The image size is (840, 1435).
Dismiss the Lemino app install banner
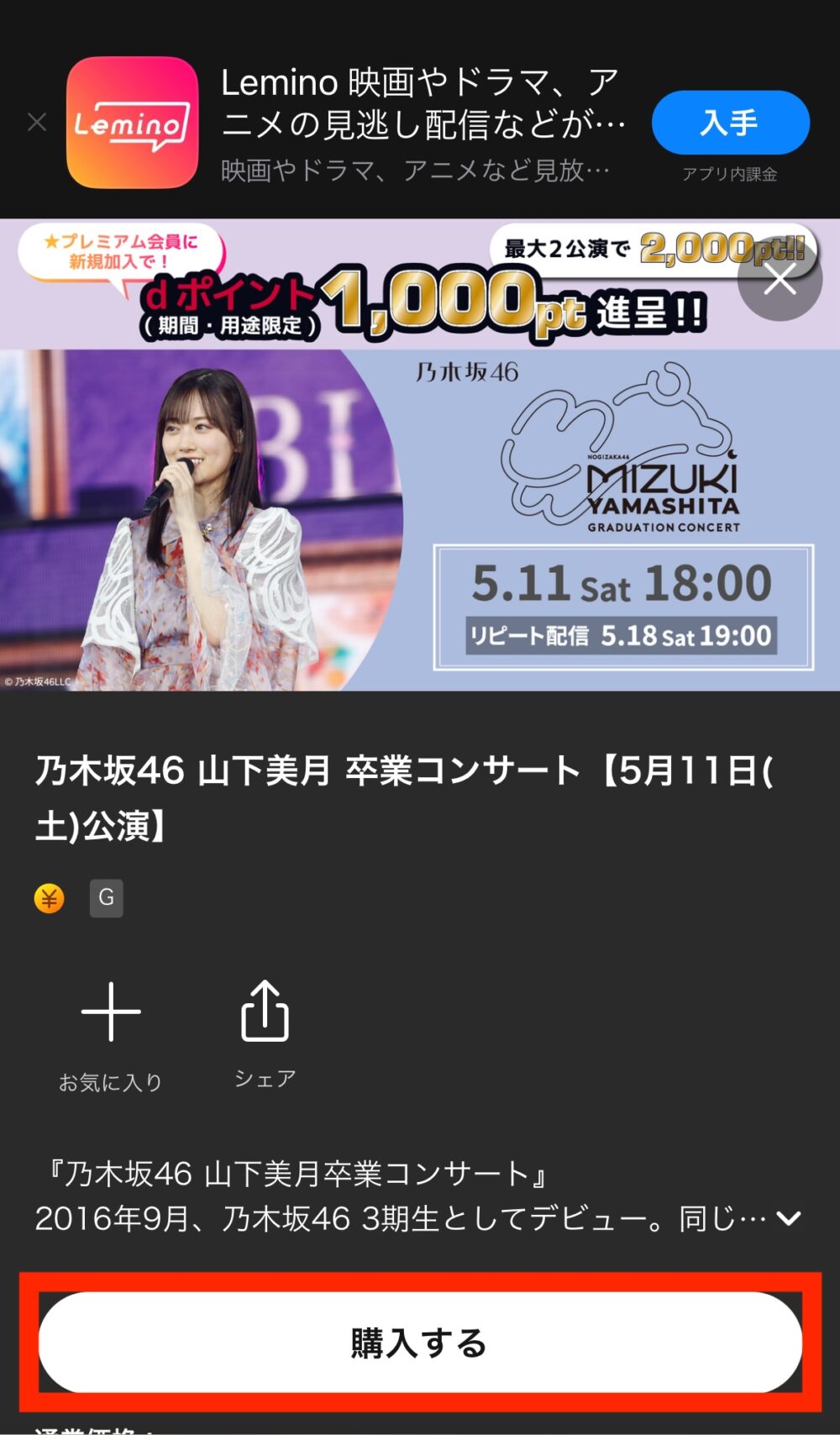(37, 123)
